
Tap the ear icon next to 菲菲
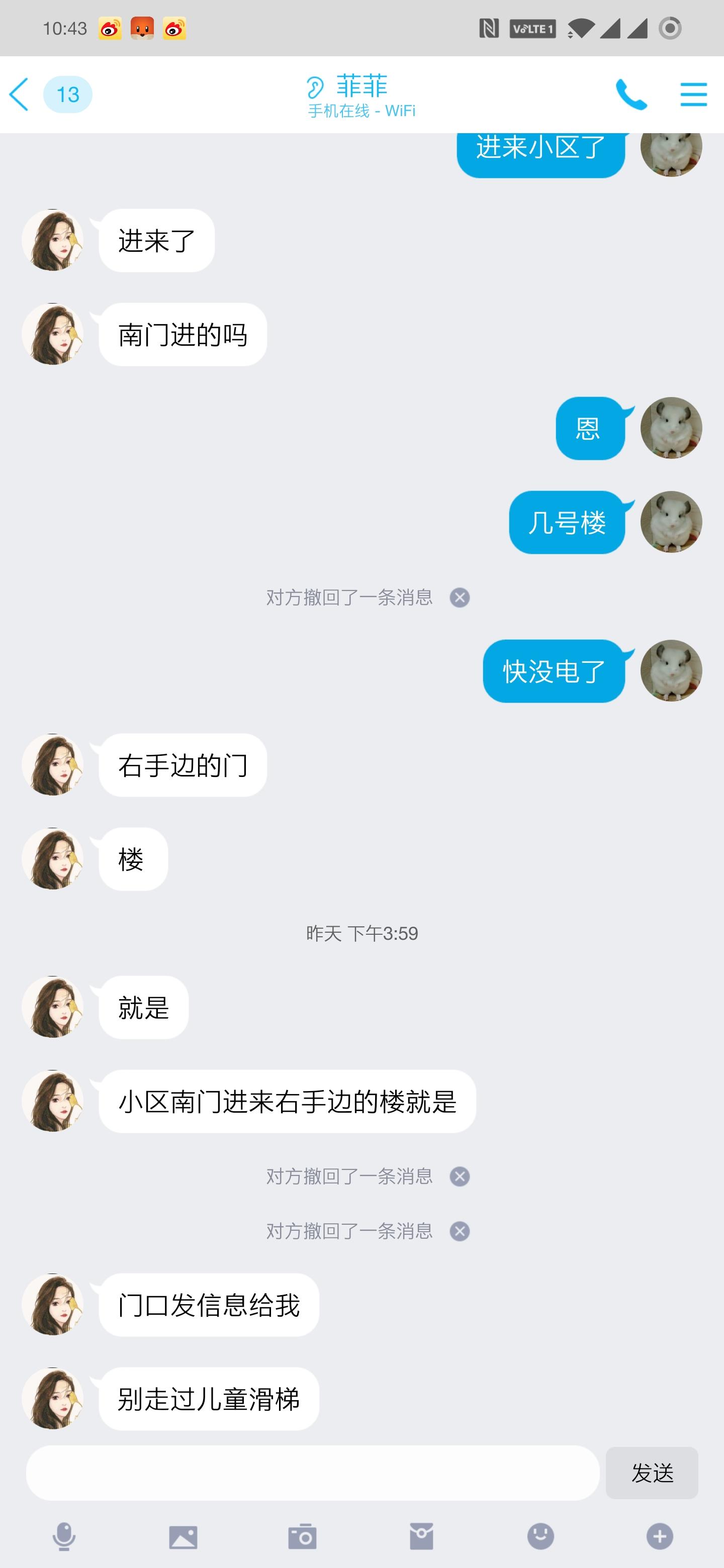[x=315, y=86]
